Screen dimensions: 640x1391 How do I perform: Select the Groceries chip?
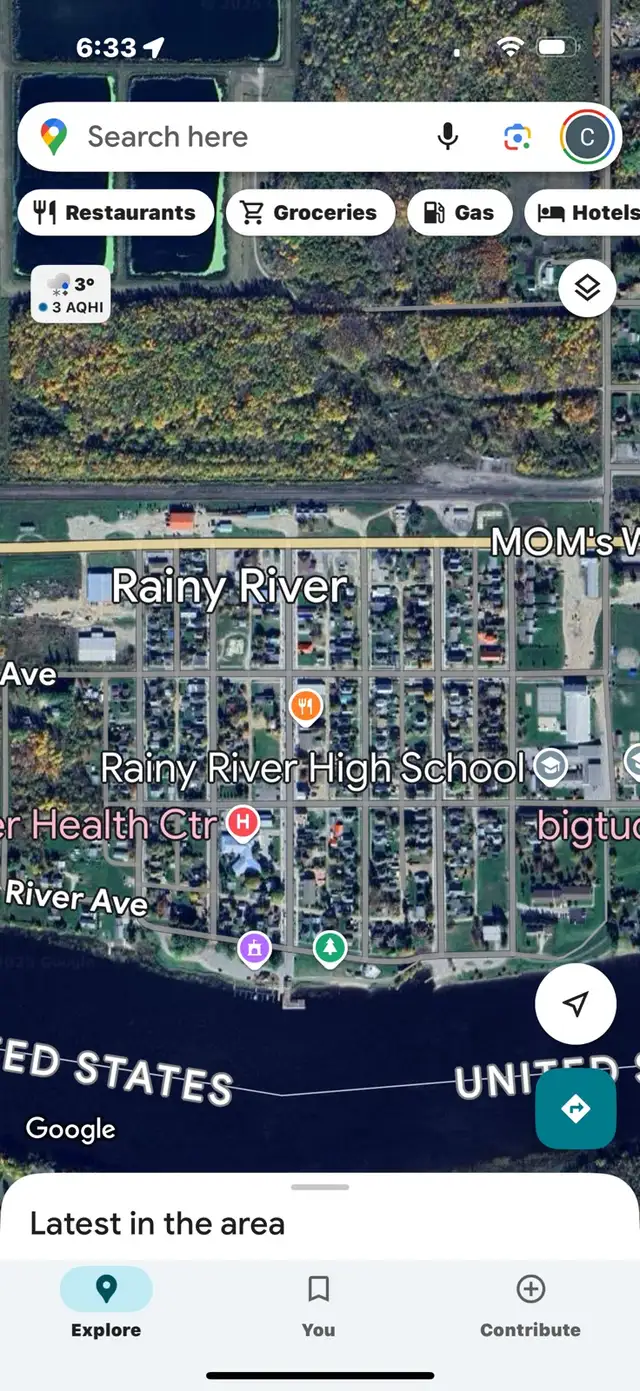(311, 212)
